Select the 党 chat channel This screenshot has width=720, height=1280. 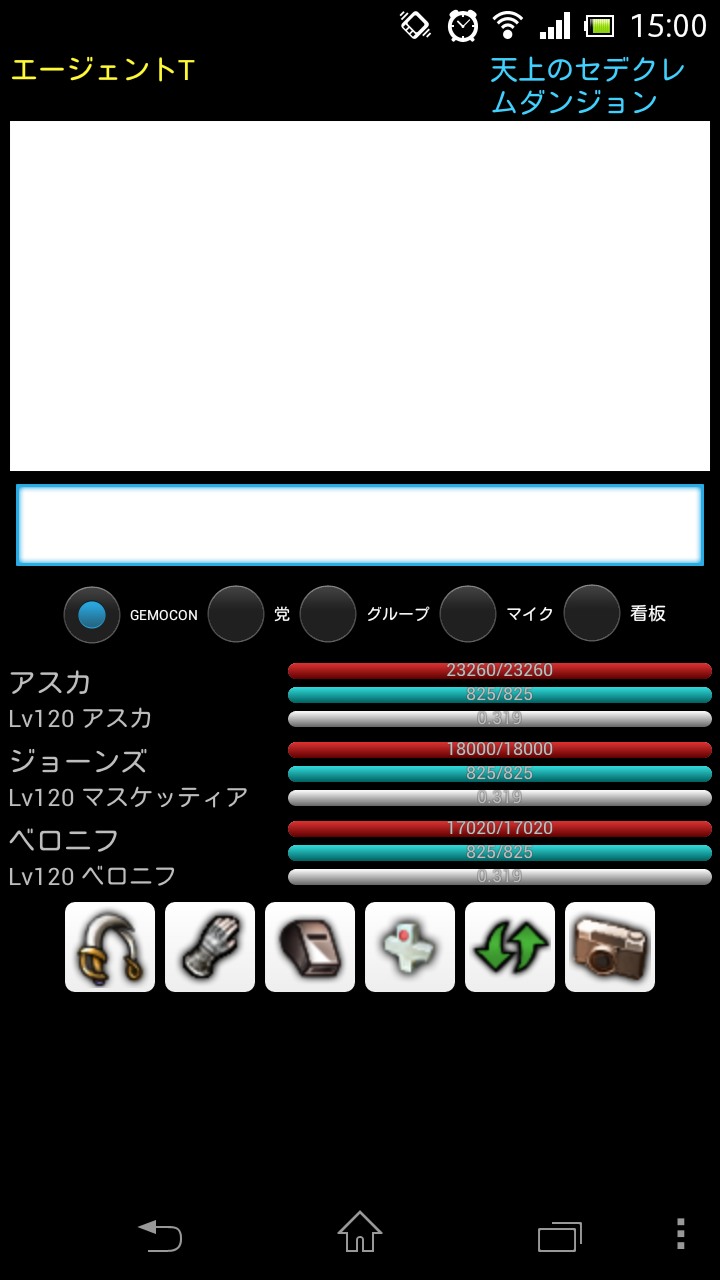click(x=236, y=614)
